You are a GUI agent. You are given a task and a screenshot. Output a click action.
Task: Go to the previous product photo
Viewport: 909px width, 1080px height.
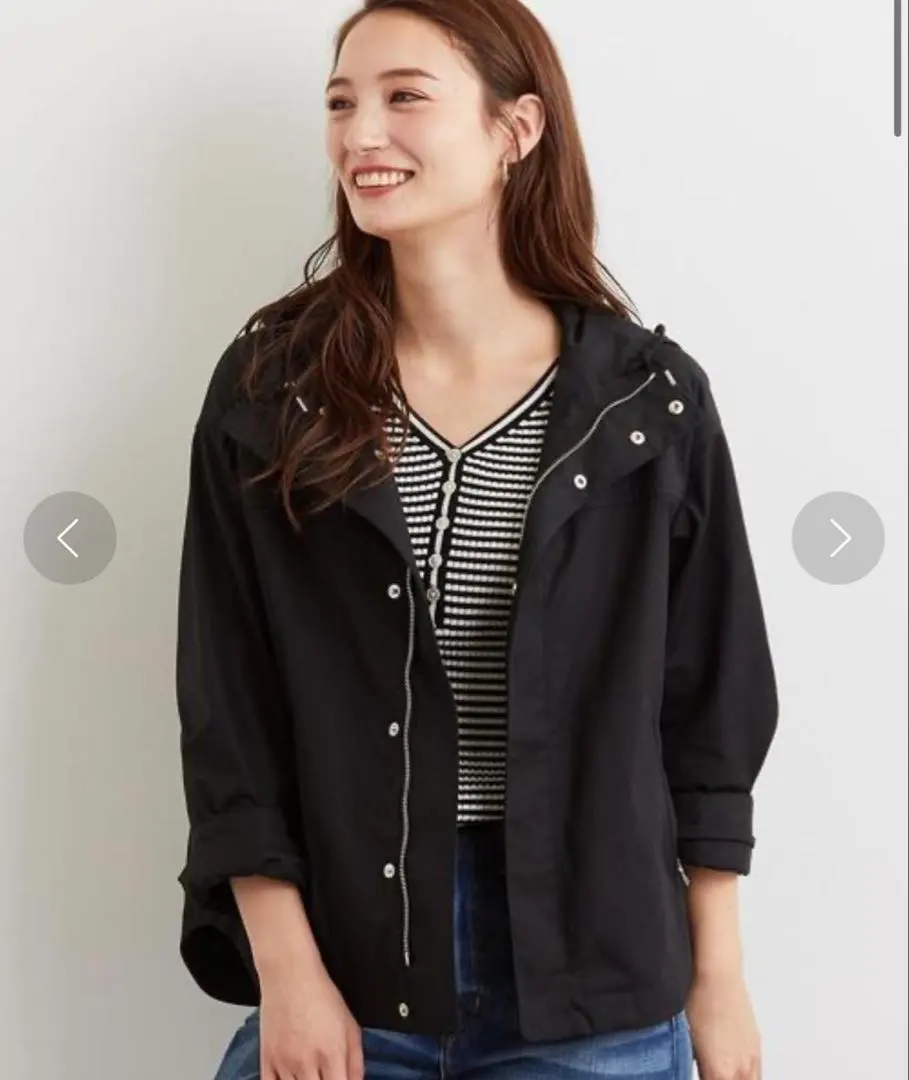(69, 538)
